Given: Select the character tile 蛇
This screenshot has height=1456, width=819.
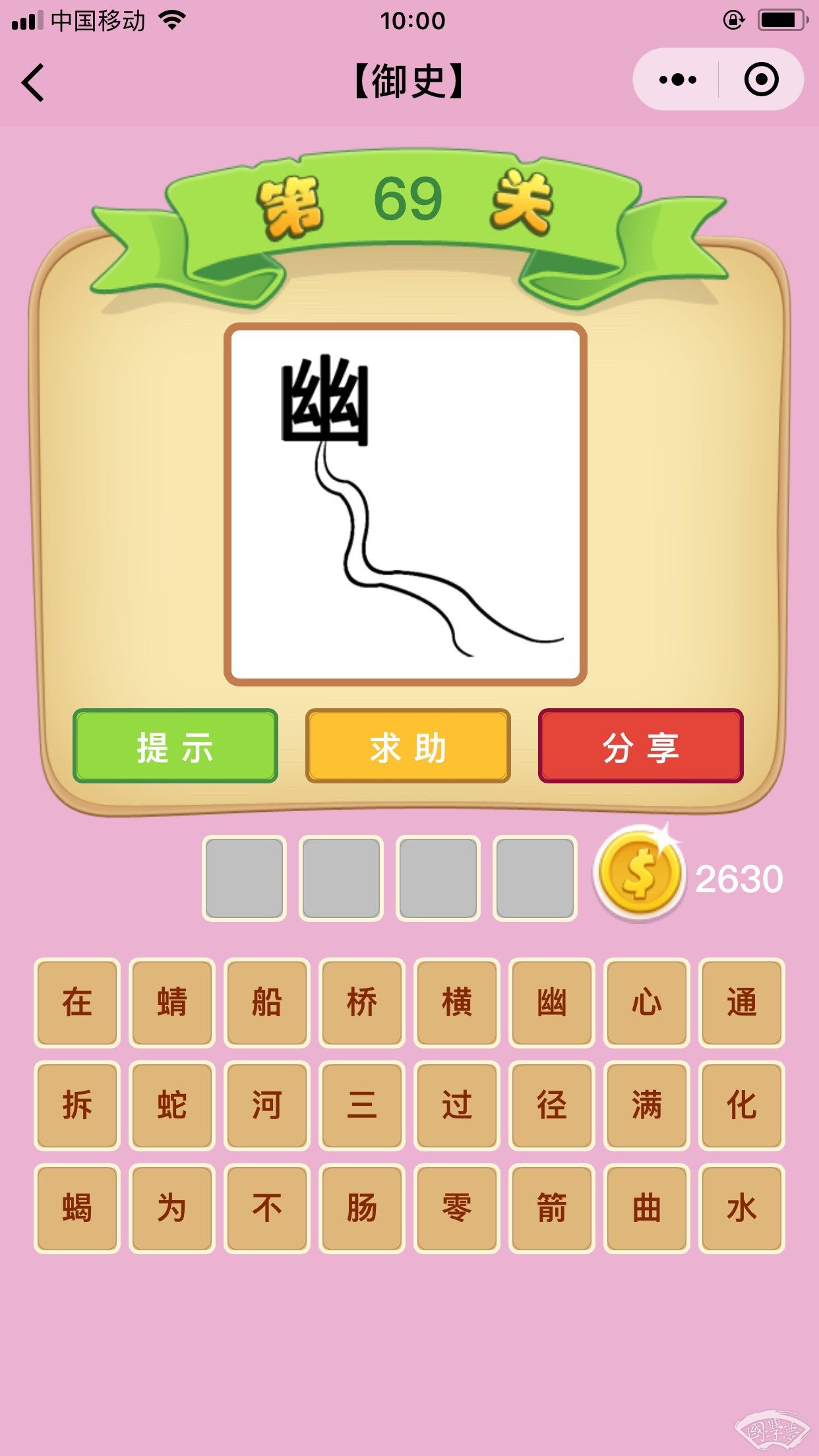Looking at the screenshot, I should tap(172, 1105).
